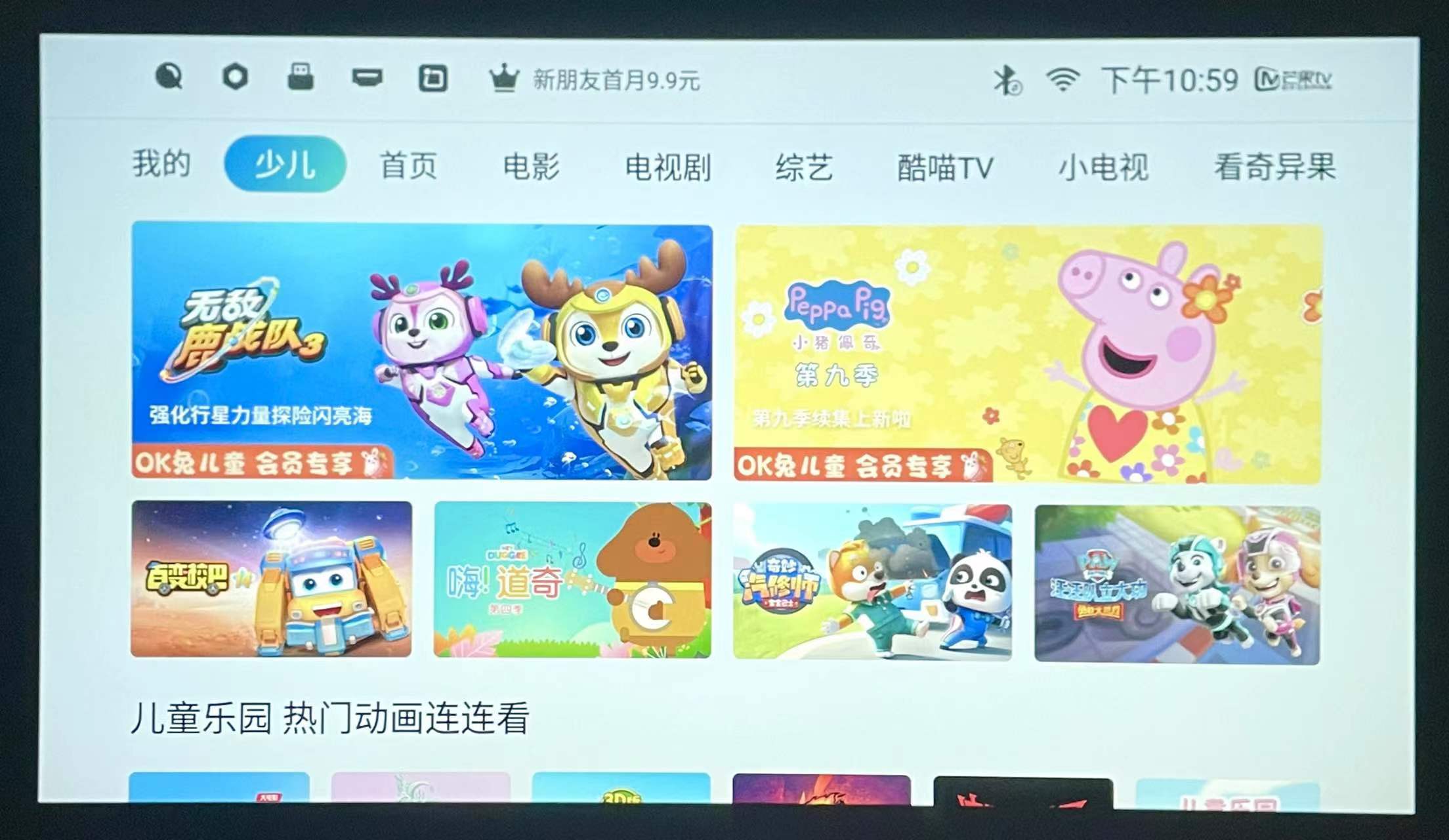Image resolution: width=1449 pixels, height=840 pixels.
Task: Open the HDMI signal source icon
Action: pyautogui.click(x=367, y=77)
